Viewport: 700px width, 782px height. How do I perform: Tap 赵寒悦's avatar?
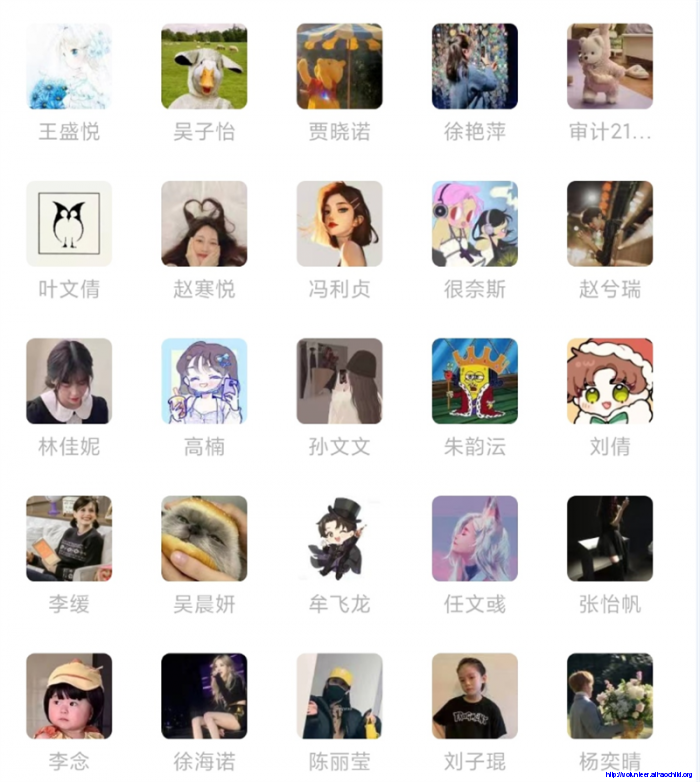(204, 224)
